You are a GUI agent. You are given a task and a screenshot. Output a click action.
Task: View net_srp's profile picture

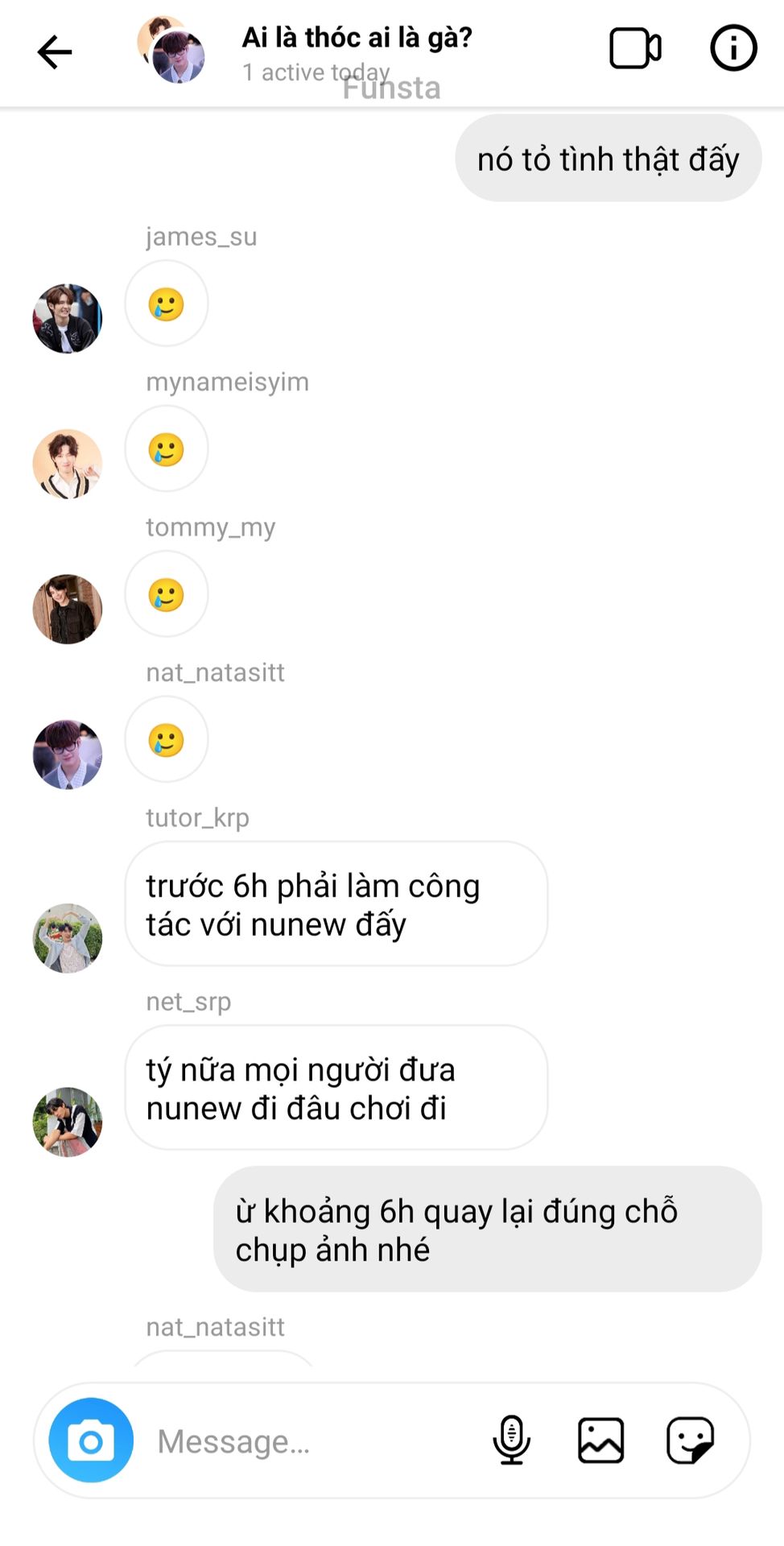pos(68,1122)
